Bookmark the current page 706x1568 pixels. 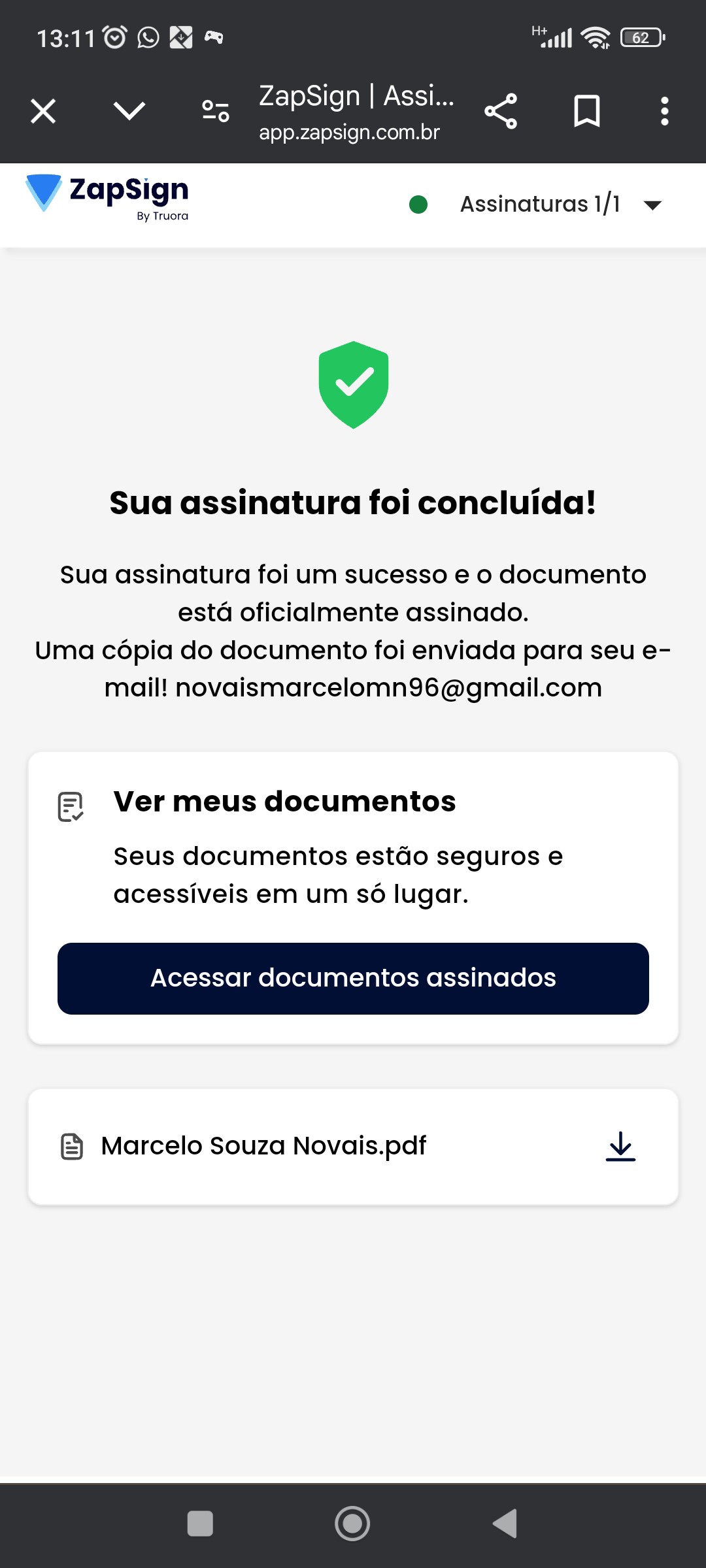pyautogui.click(x=586, y=111)
